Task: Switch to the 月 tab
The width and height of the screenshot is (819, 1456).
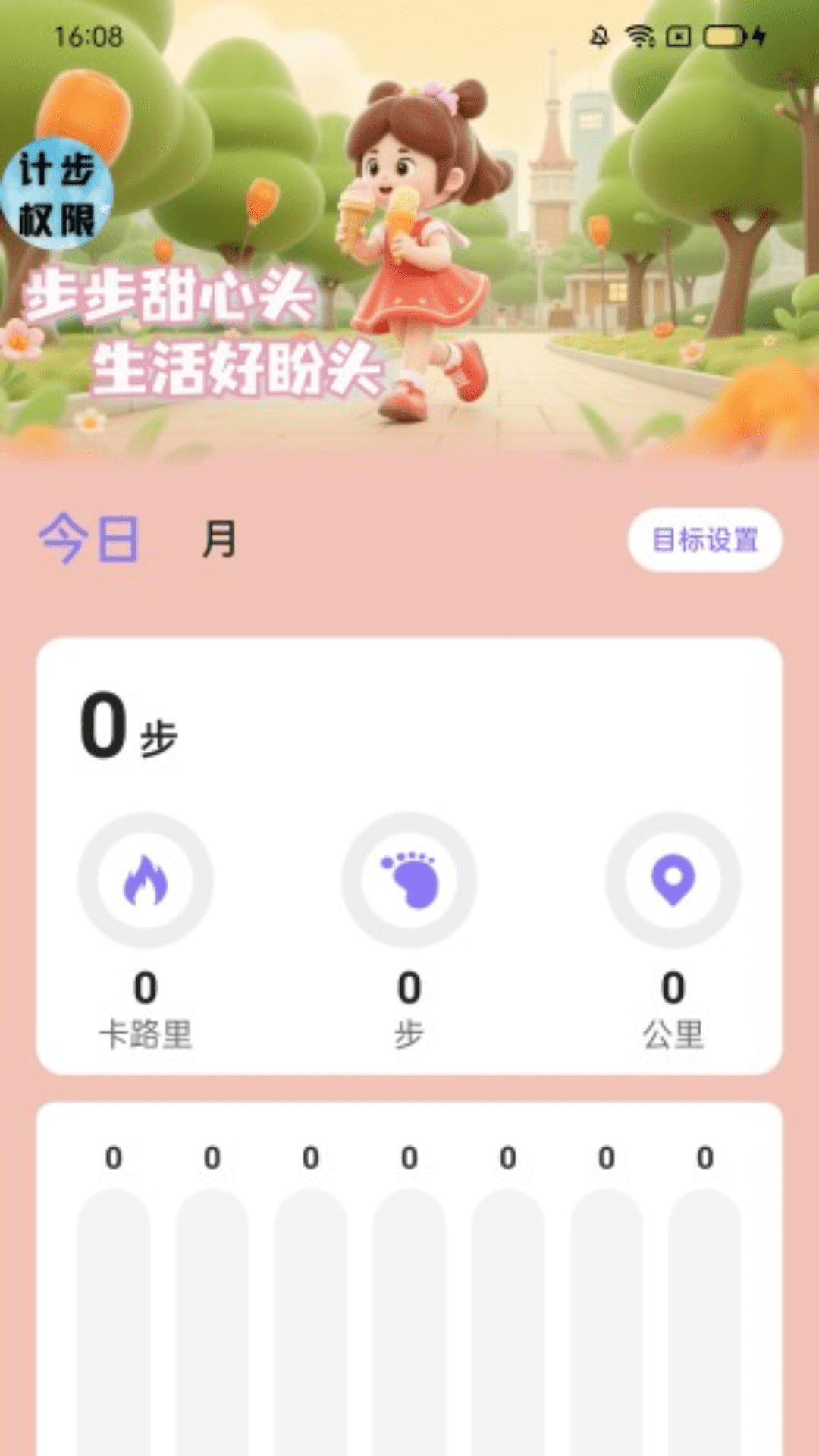Action: pyautogui.click(x=219, y=539)
